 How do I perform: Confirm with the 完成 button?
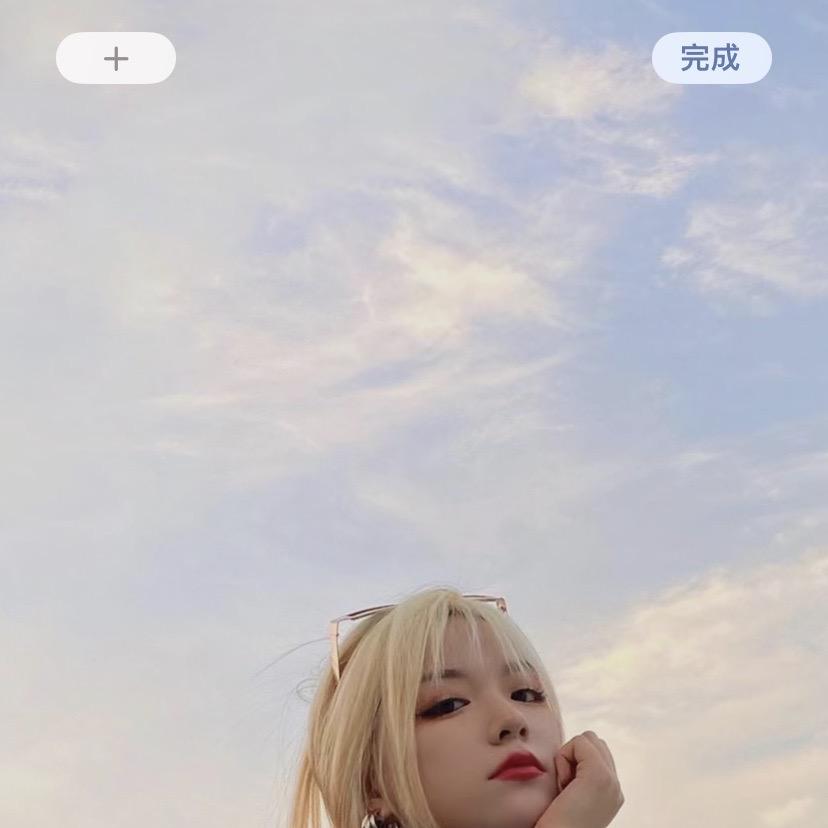(x=711, y=58)
